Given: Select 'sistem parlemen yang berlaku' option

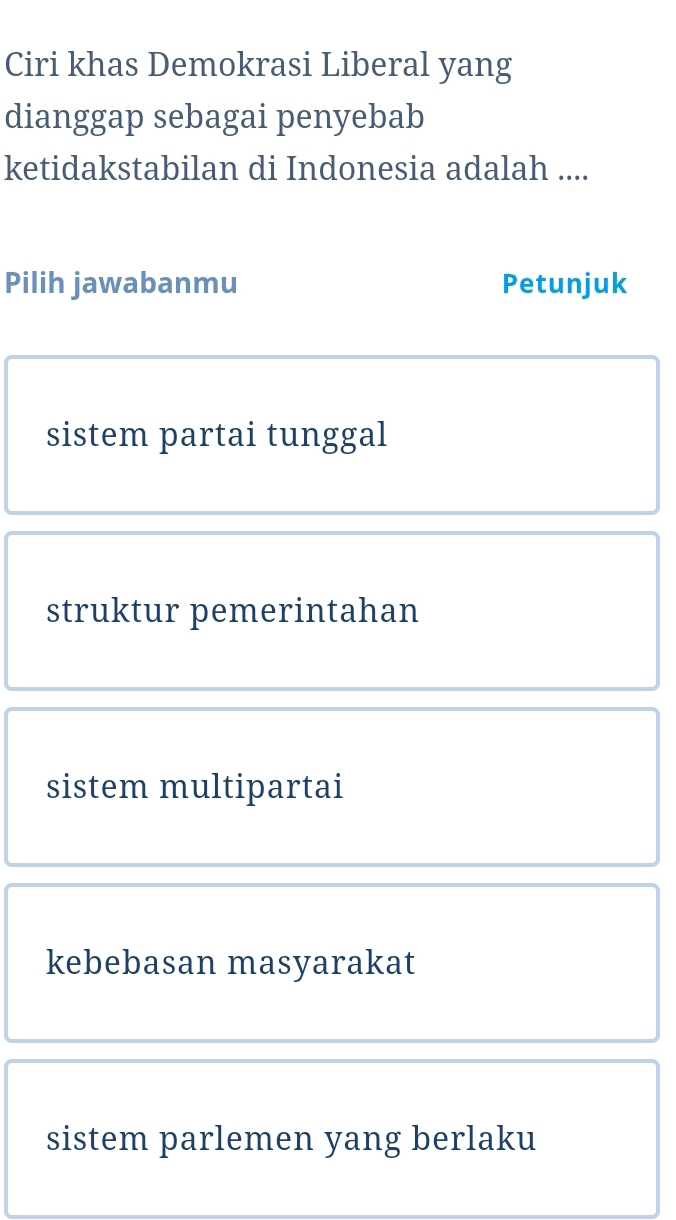Looking at the screenshot, I should (x=332, y=1139).
